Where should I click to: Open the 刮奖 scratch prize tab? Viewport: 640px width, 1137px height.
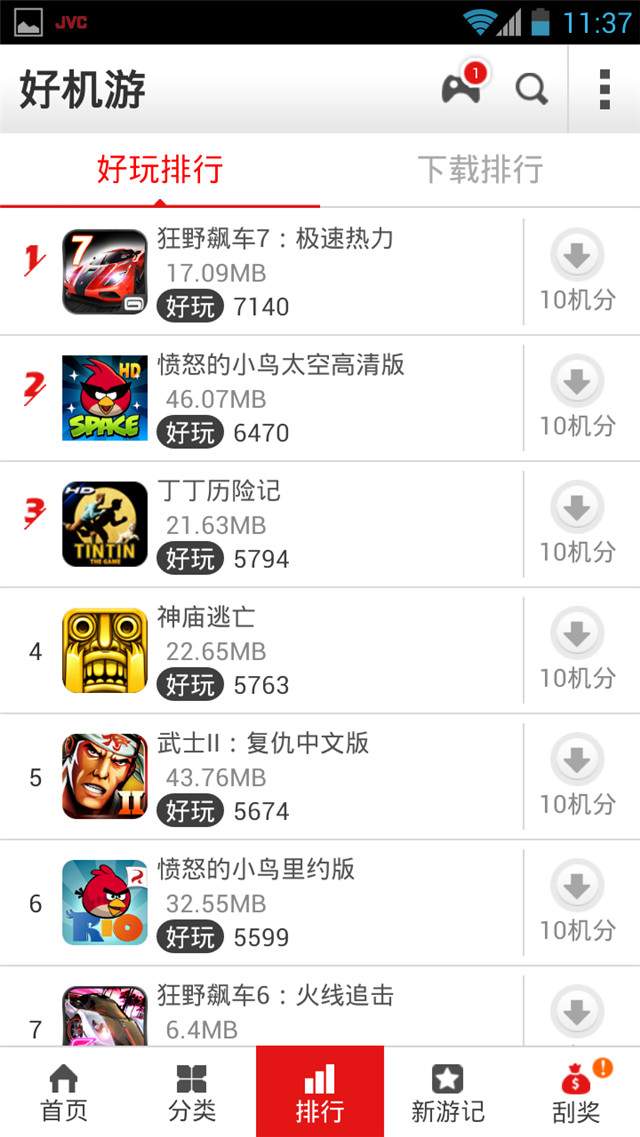point(576,1092)
